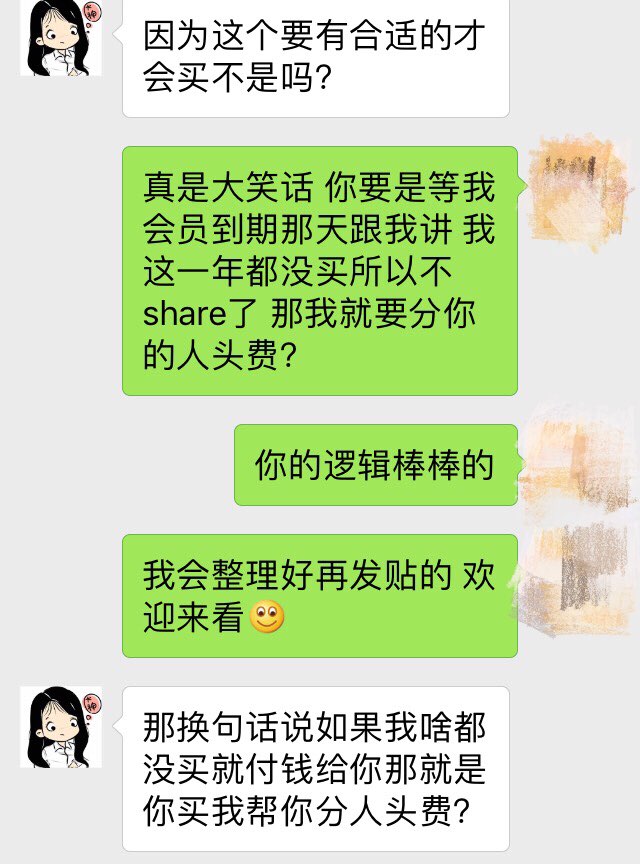The width and height of the screenshot is (640, 864).
Task: Open avatar beside message 那换句话说如果我啥都没买
Action: pyautogui.click(x=60, y=727)
